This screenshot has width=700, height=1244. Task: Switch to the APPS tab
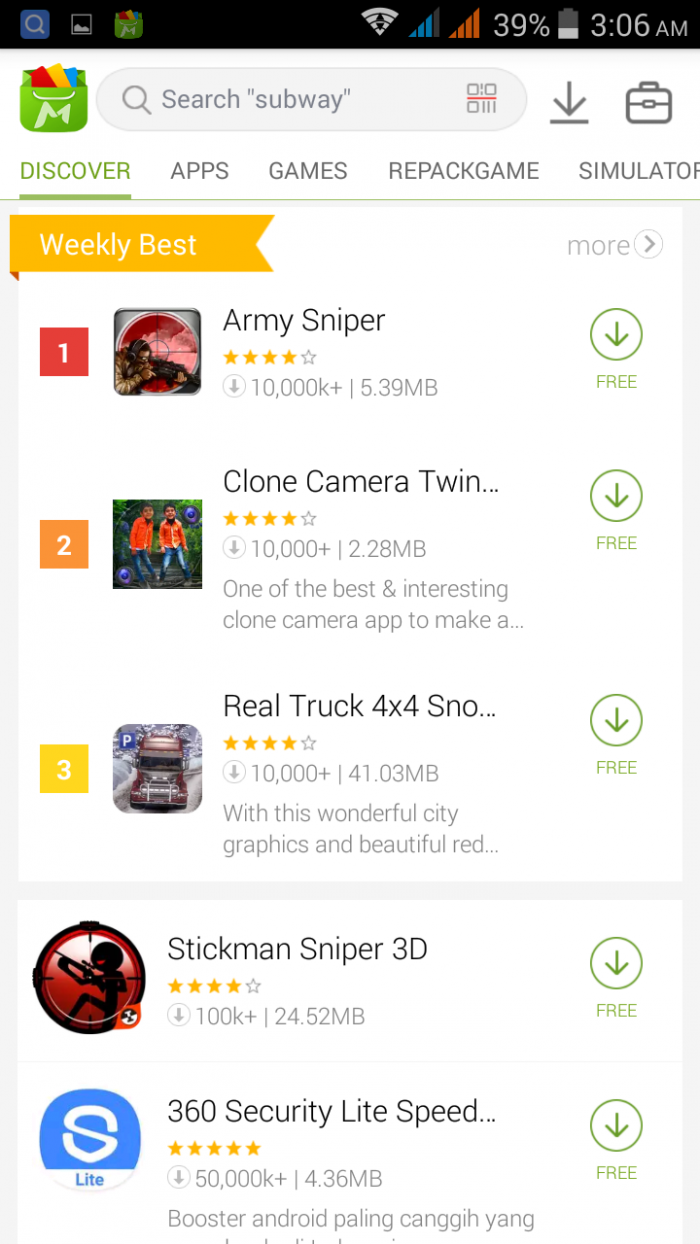click(199, 171)
